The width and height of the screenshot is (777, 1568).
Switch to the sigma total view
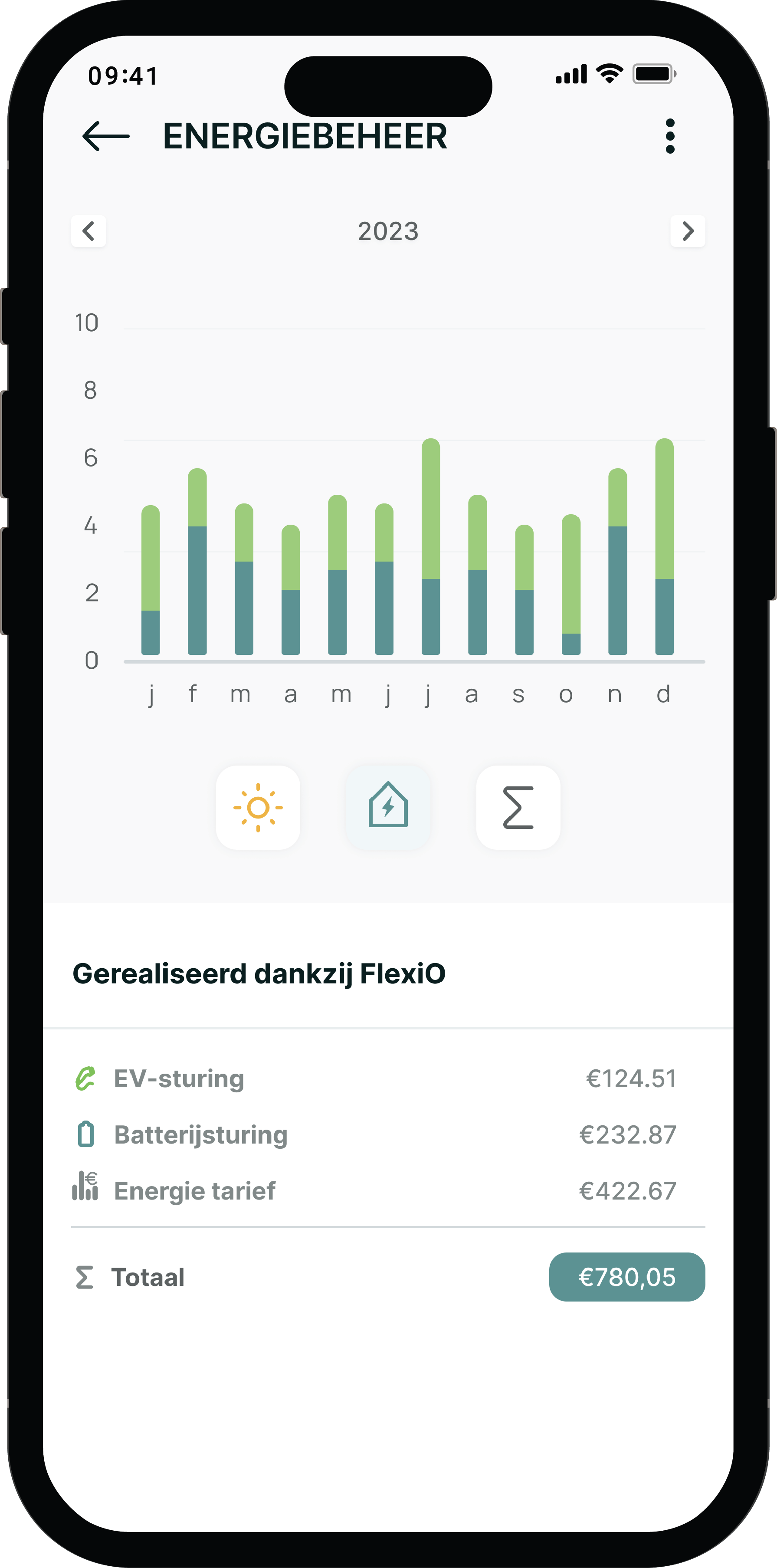tap(518, 807)
